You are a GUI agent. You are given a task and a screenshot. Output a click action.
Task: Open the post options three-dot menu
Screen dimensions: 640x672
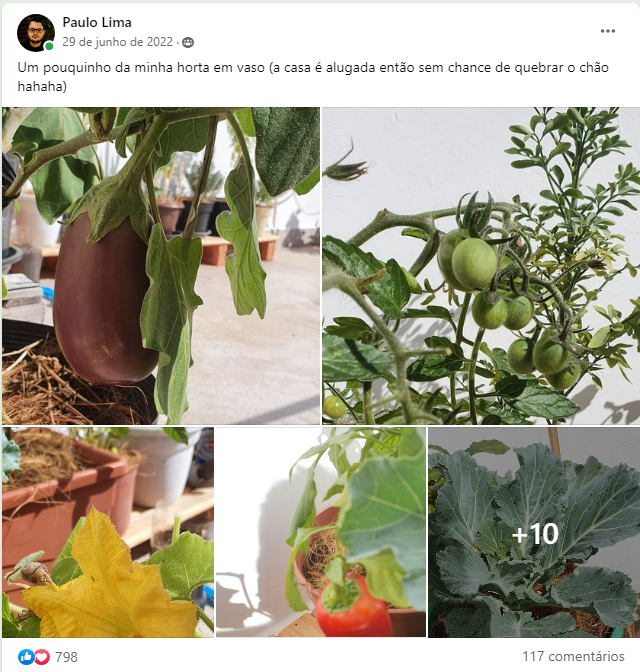tap(608, 31)
